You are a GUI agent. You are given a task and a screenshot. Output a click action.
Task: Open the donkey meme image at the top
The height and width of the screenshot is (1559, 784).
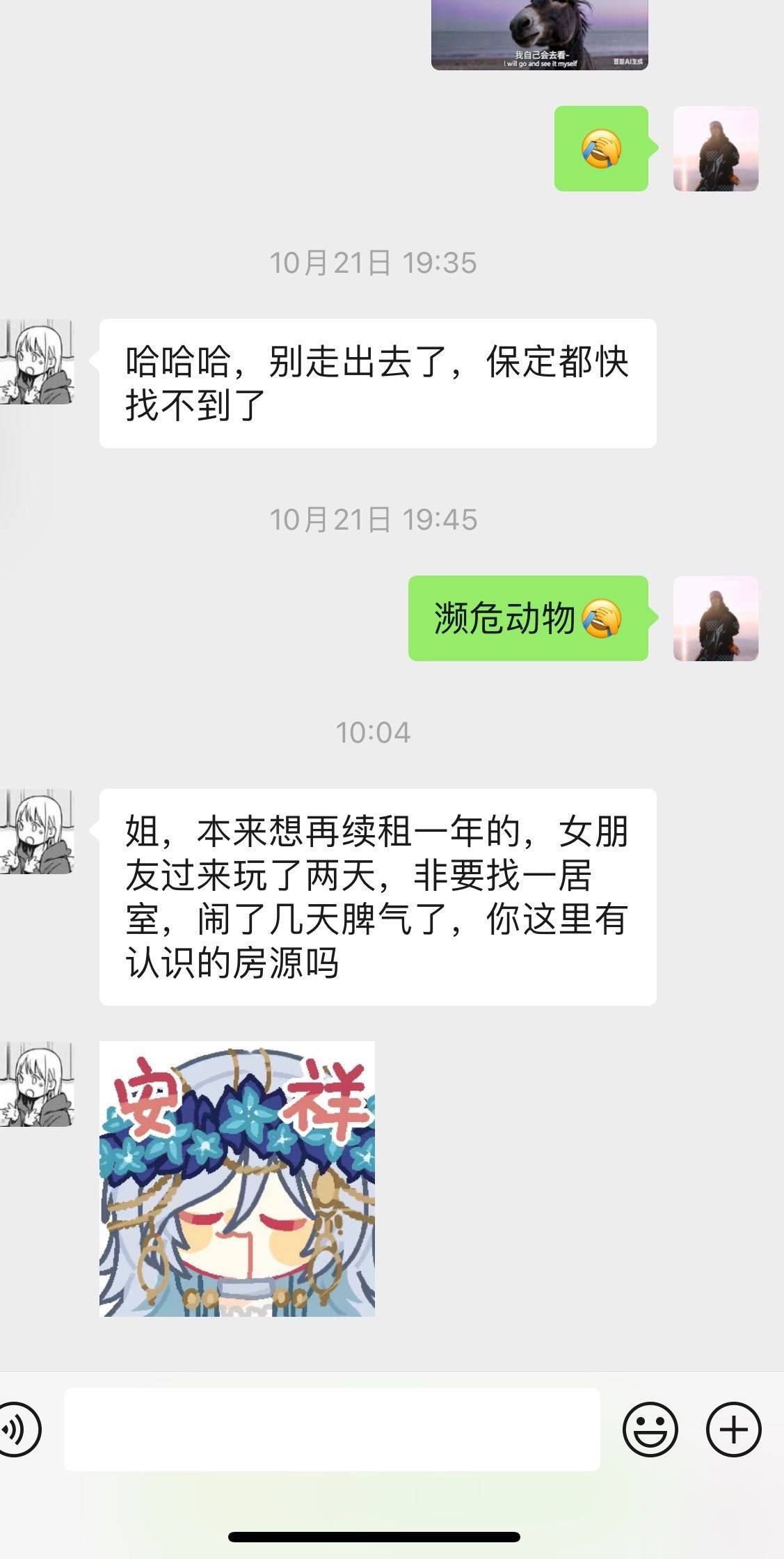tap(539, 35)
